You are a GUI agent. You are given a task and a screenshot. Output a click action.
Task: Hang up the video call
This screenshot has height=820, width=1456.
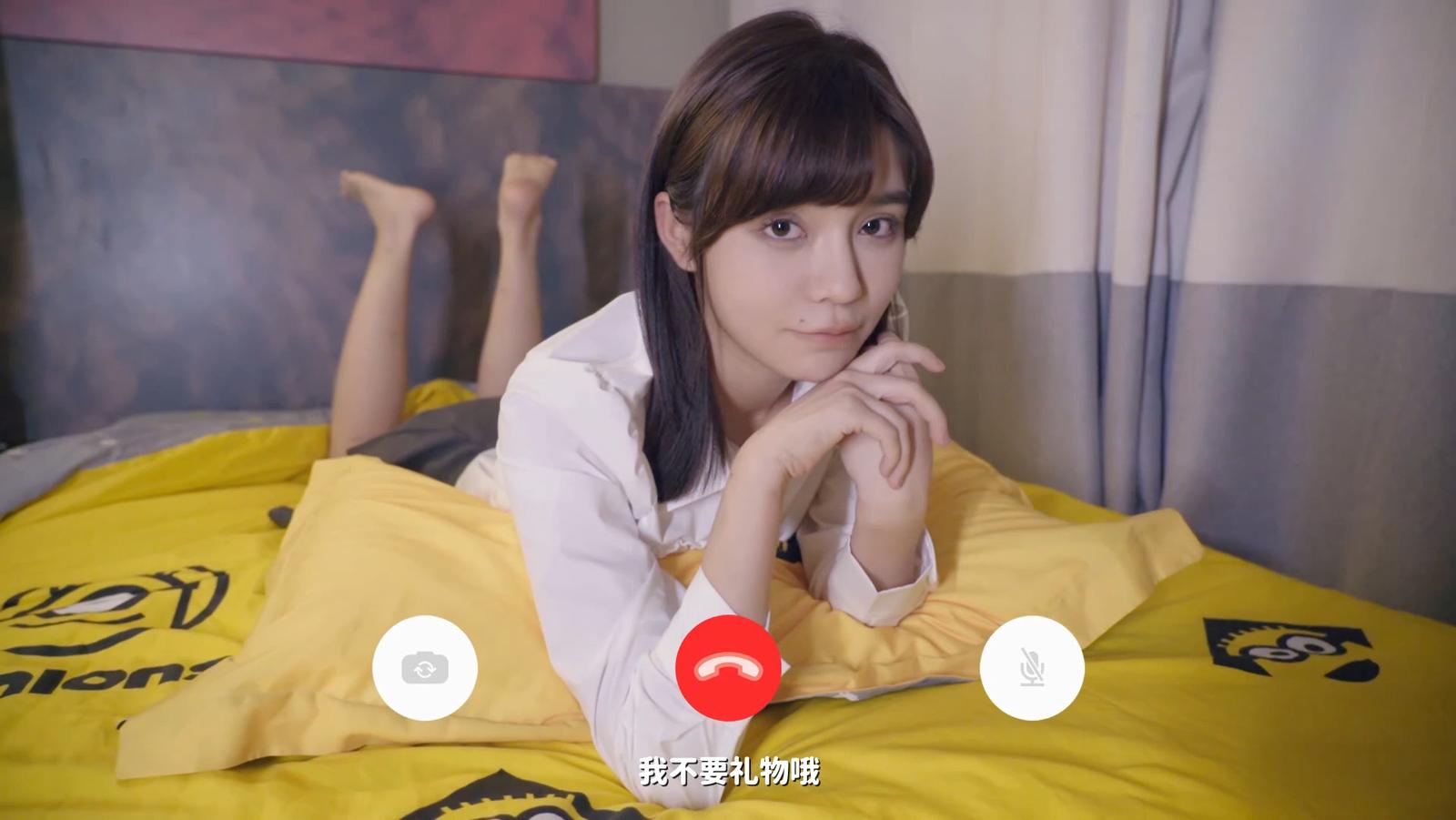[727, 669]
